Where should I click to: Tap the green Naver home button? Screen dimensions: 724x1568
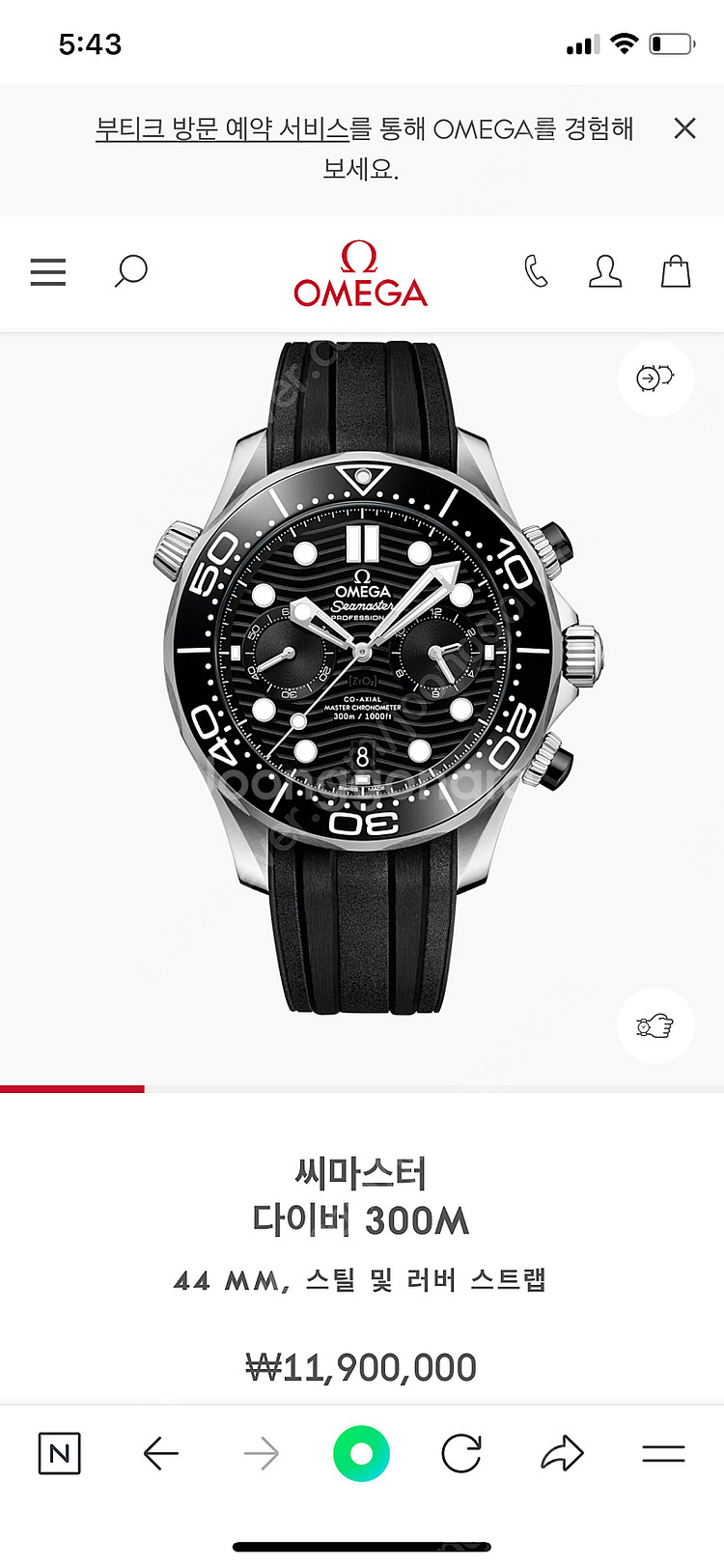pyautogui.click(x=361, y=1453)
